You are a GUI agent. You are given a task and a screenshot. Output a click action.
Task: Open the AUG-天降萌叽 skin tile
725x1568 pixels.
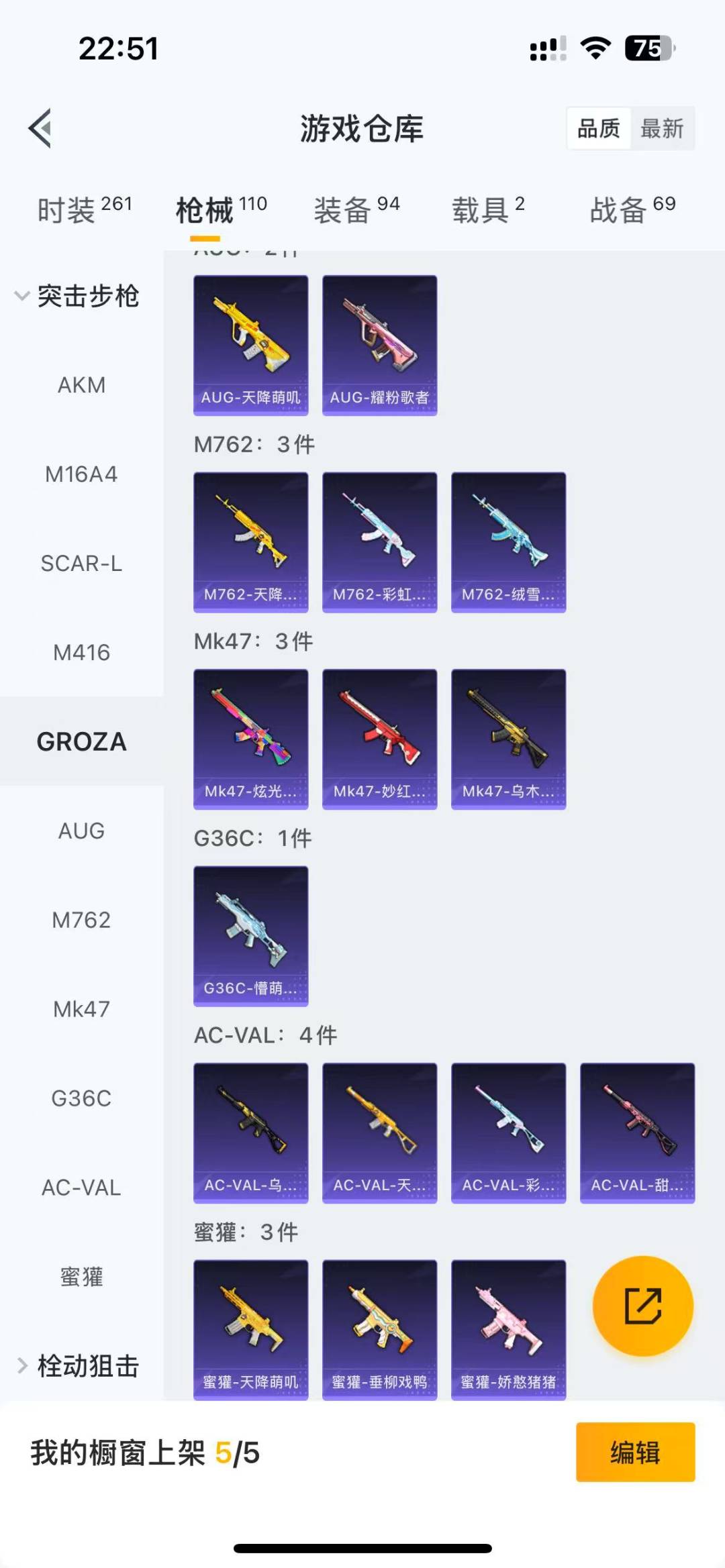click(251, 345)
